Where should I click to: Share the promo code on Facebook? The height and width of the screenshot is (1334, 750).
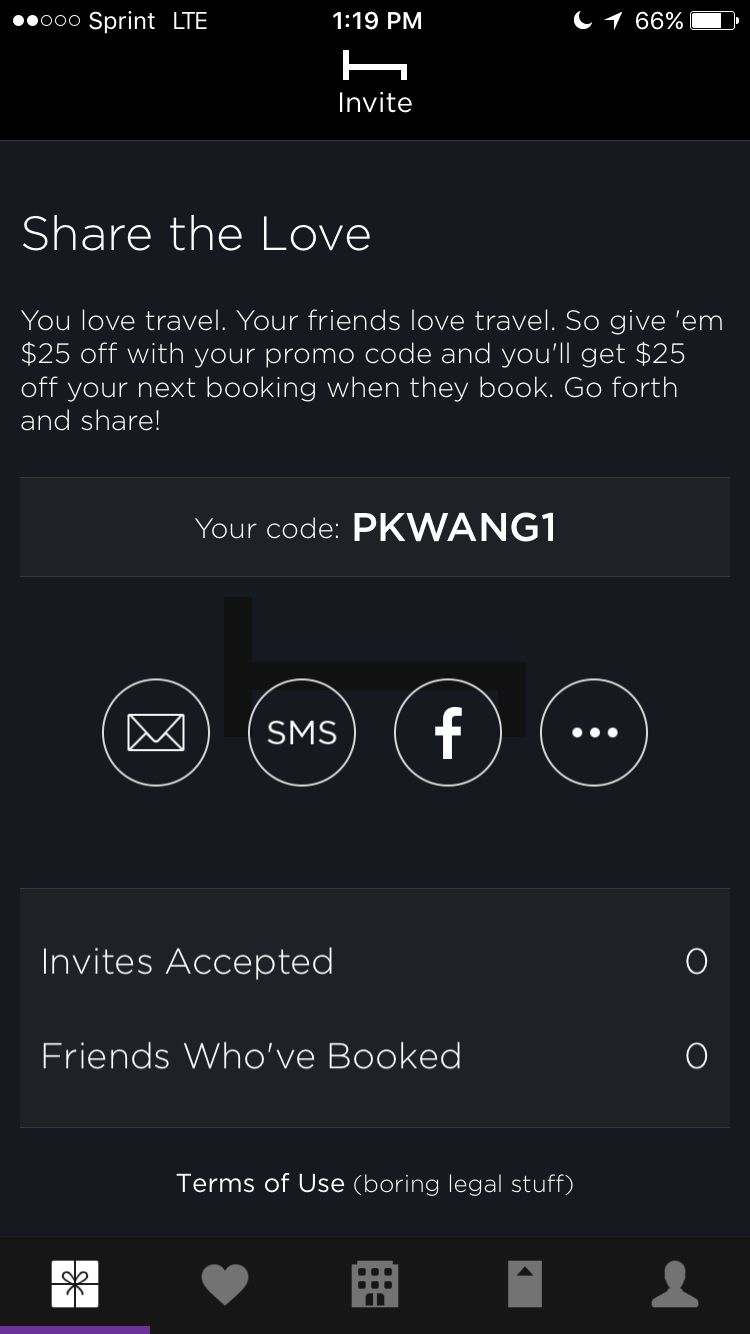coord(448,732)
